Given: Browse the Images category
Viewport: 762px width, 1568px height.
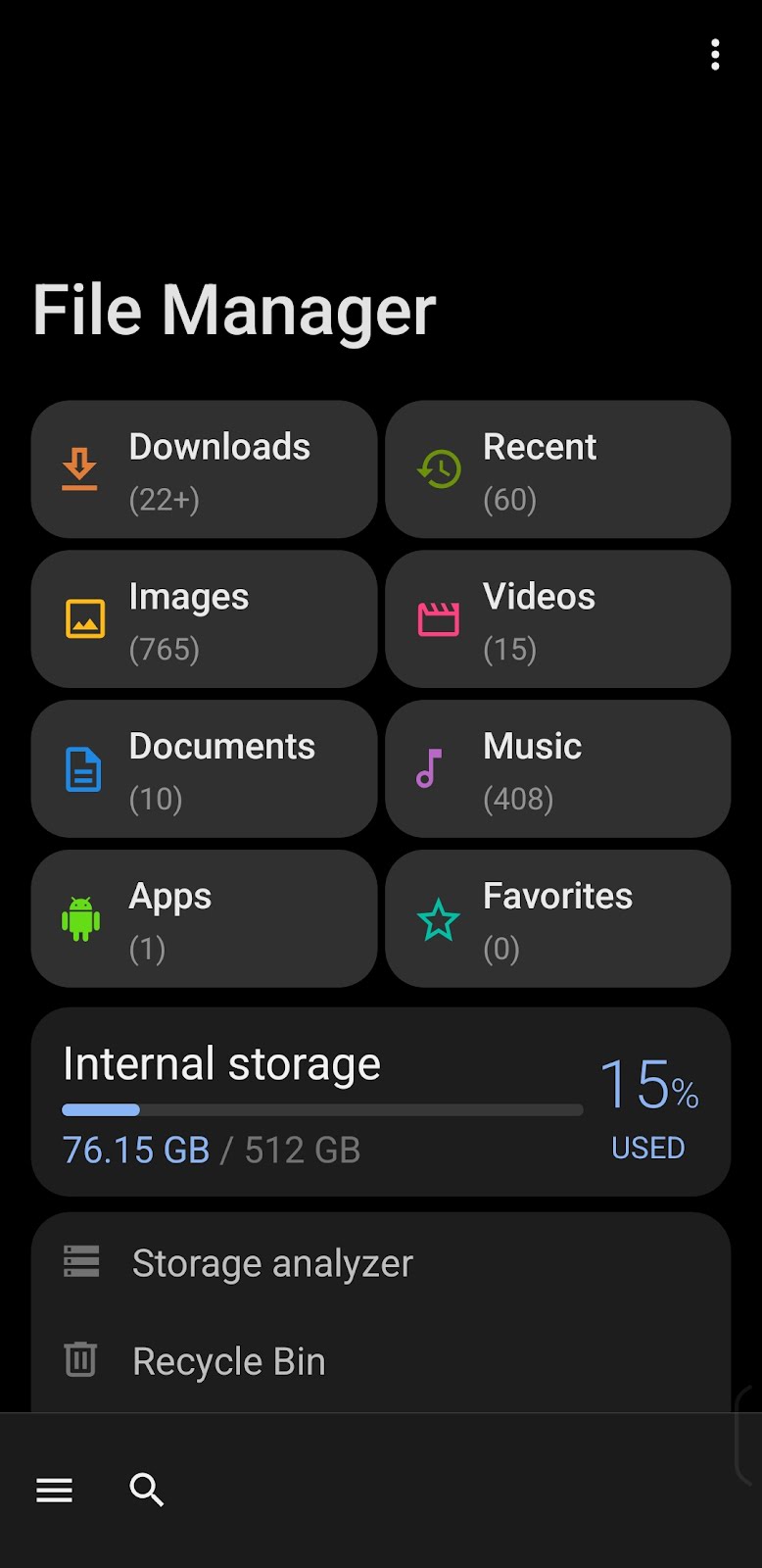Looking at the screenshot, I should pyautogui.click(x=204, y=619).
